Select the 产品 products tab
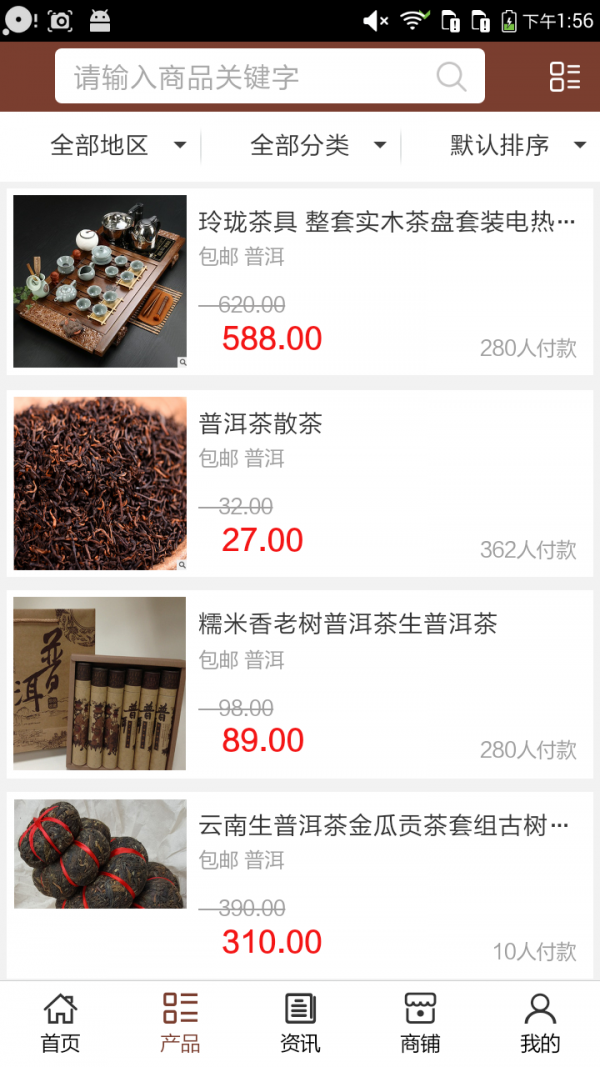Viewport: 600px width, 1067px height. pyautogui.click(x=180, y=1023)
